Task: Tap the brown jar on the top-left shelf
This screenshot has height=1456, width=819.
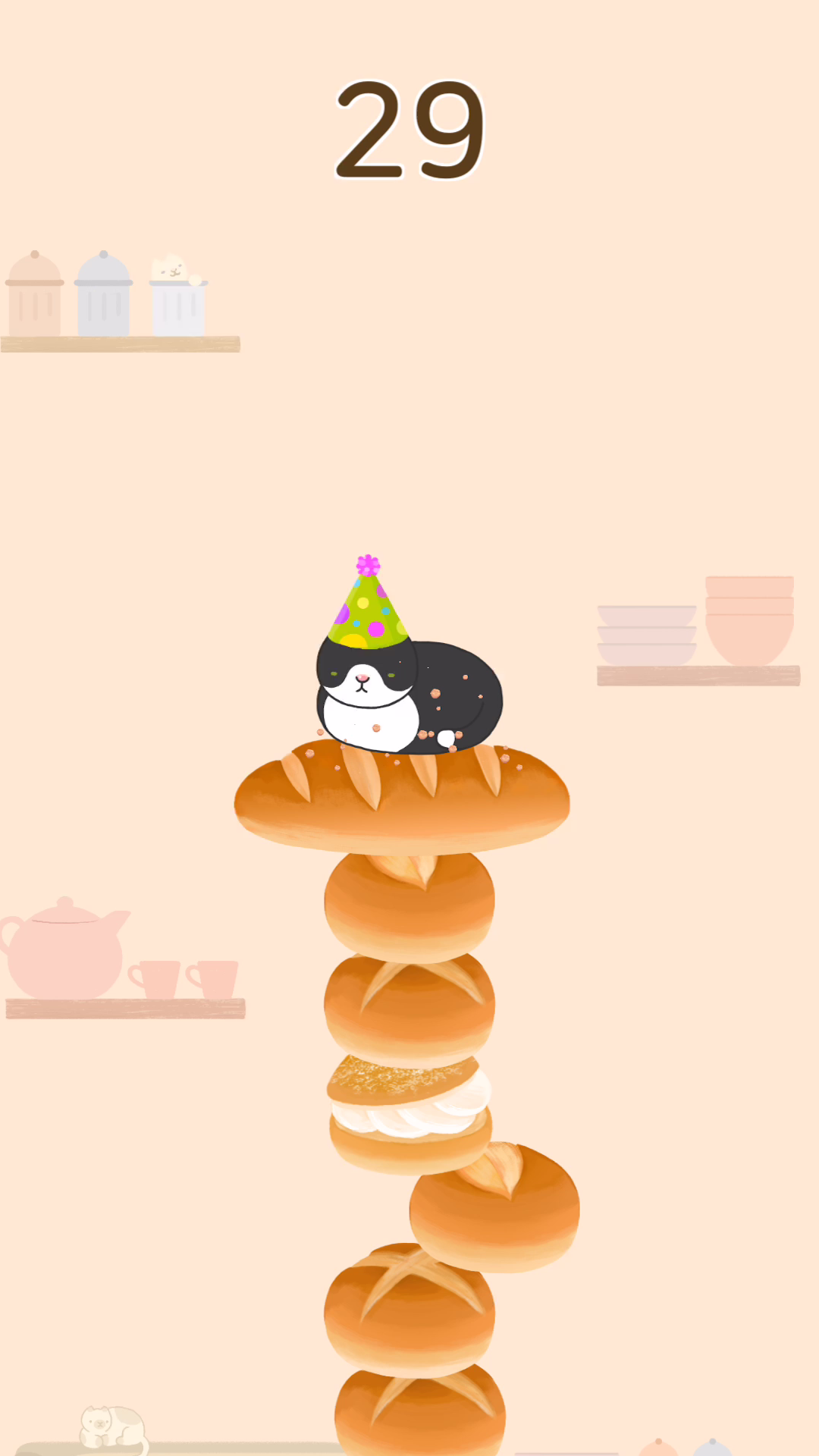Action: coord(34,296)
